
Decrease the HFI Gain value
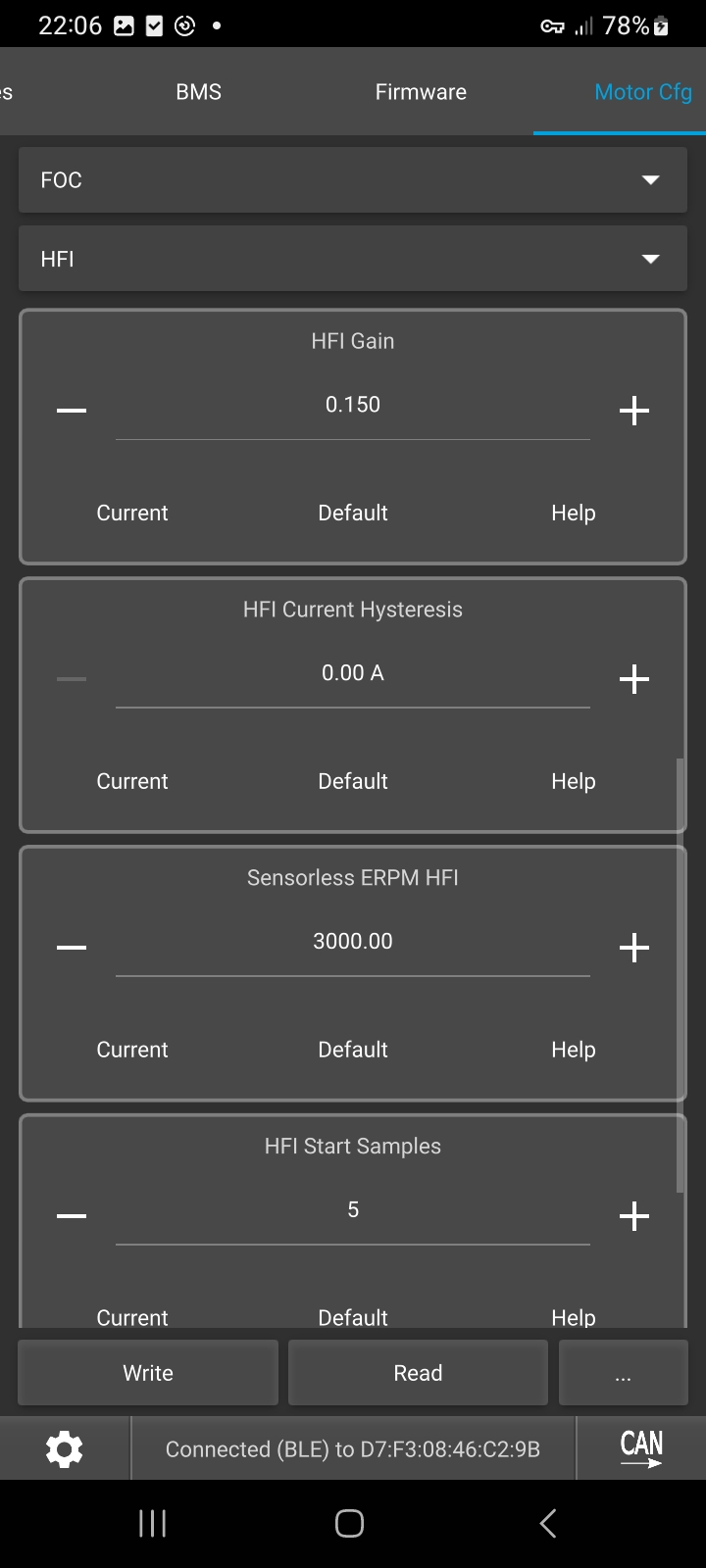72,411
